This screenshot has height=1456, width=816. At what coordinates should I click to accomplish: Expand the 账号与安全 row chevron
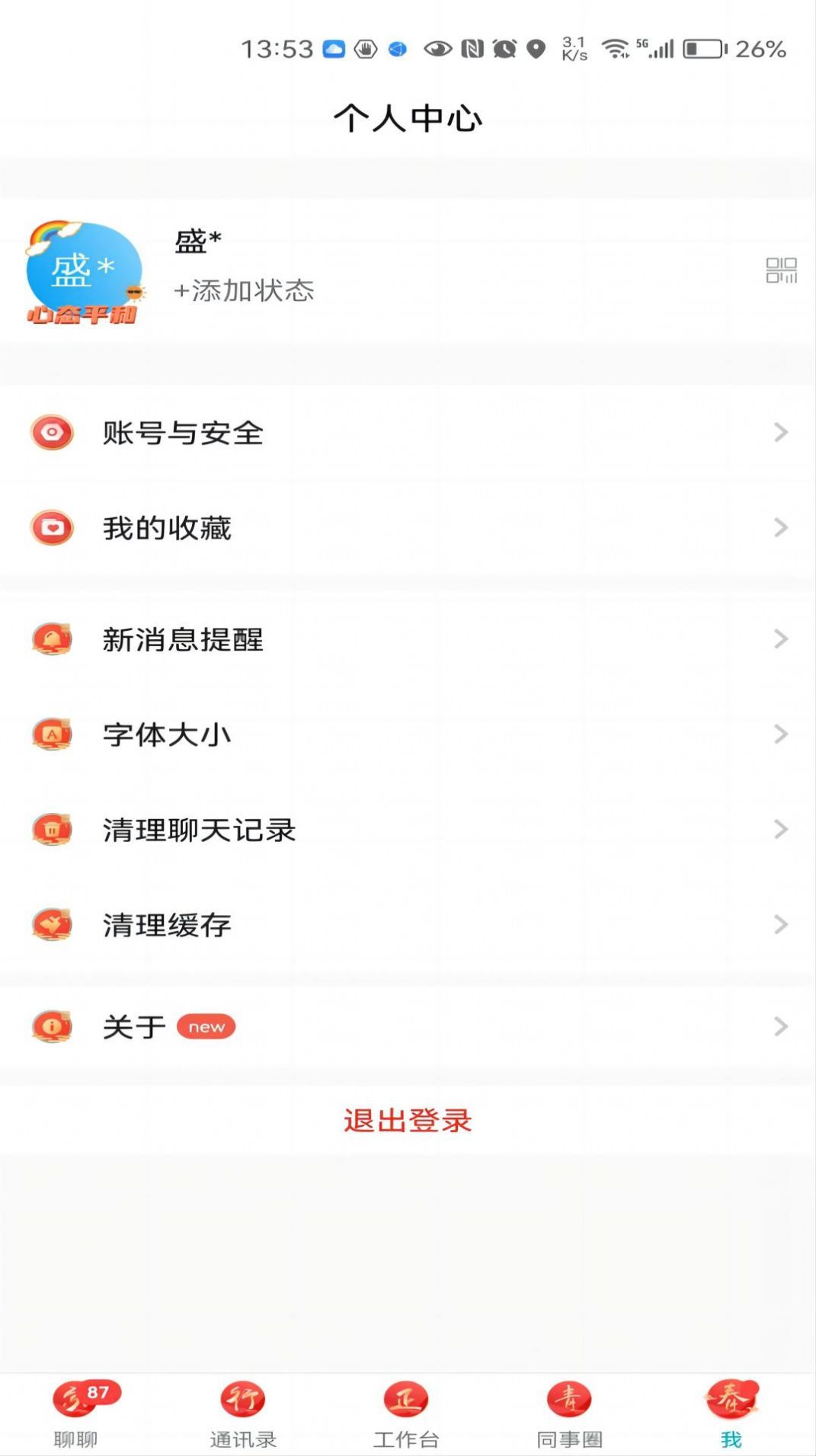click(x=779, y=433)
